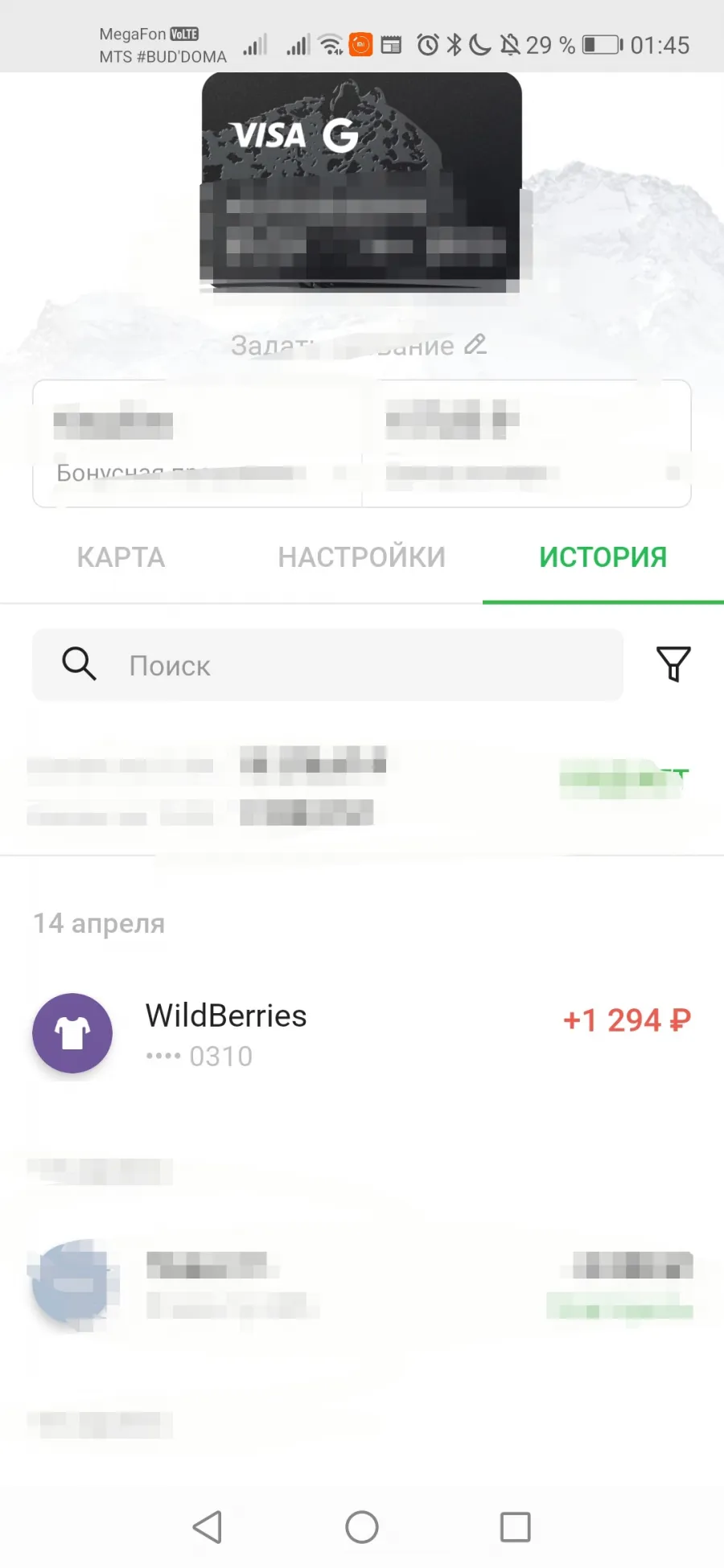This screenshot has height=1568, width=724.
Task: Switch to the КАРТА tab
Action: [121, 556]
